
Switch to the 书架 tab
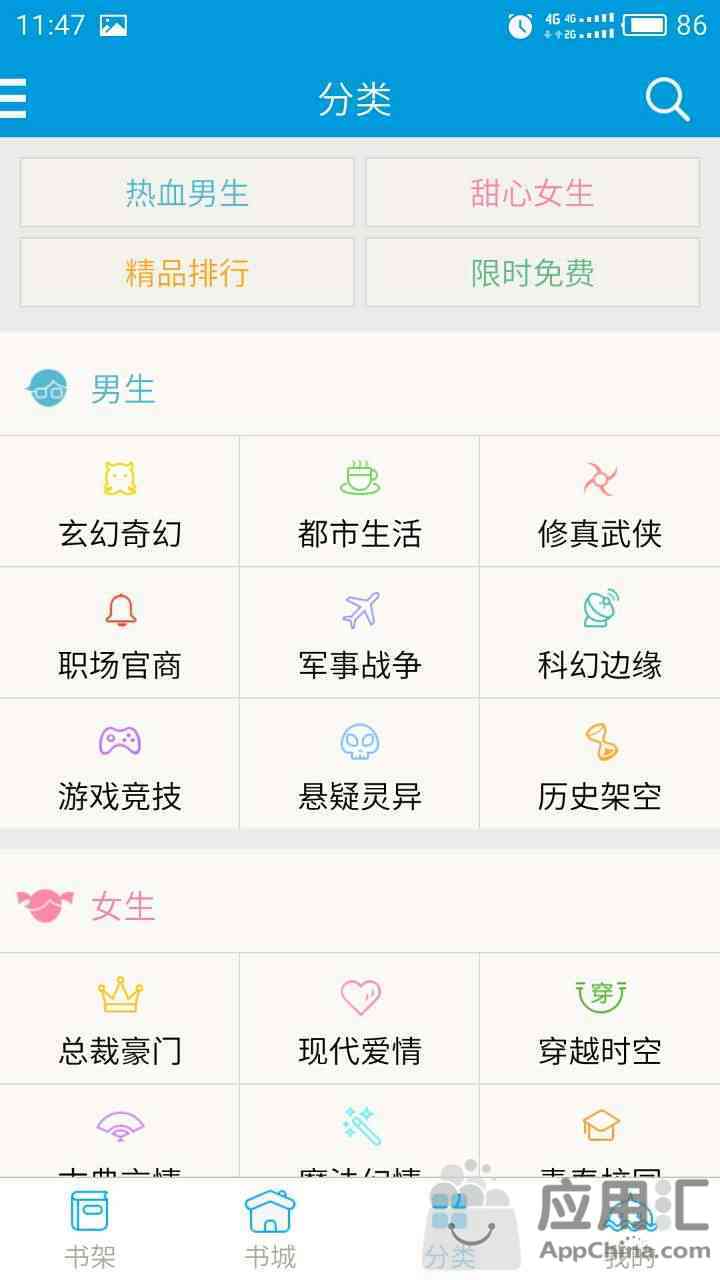90,1229
